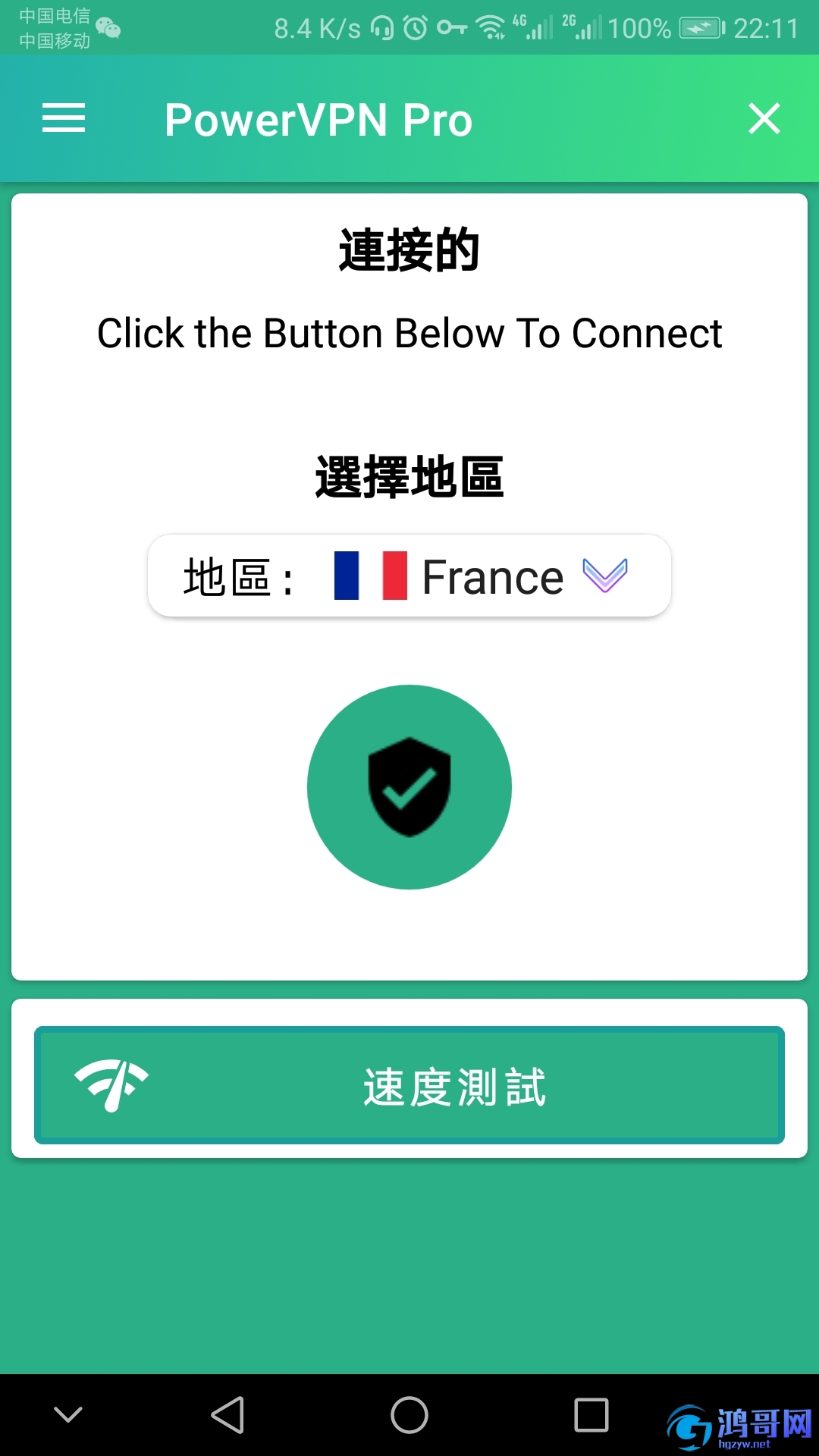
Task: Tap the shield connect button
Action: (409, 787)
